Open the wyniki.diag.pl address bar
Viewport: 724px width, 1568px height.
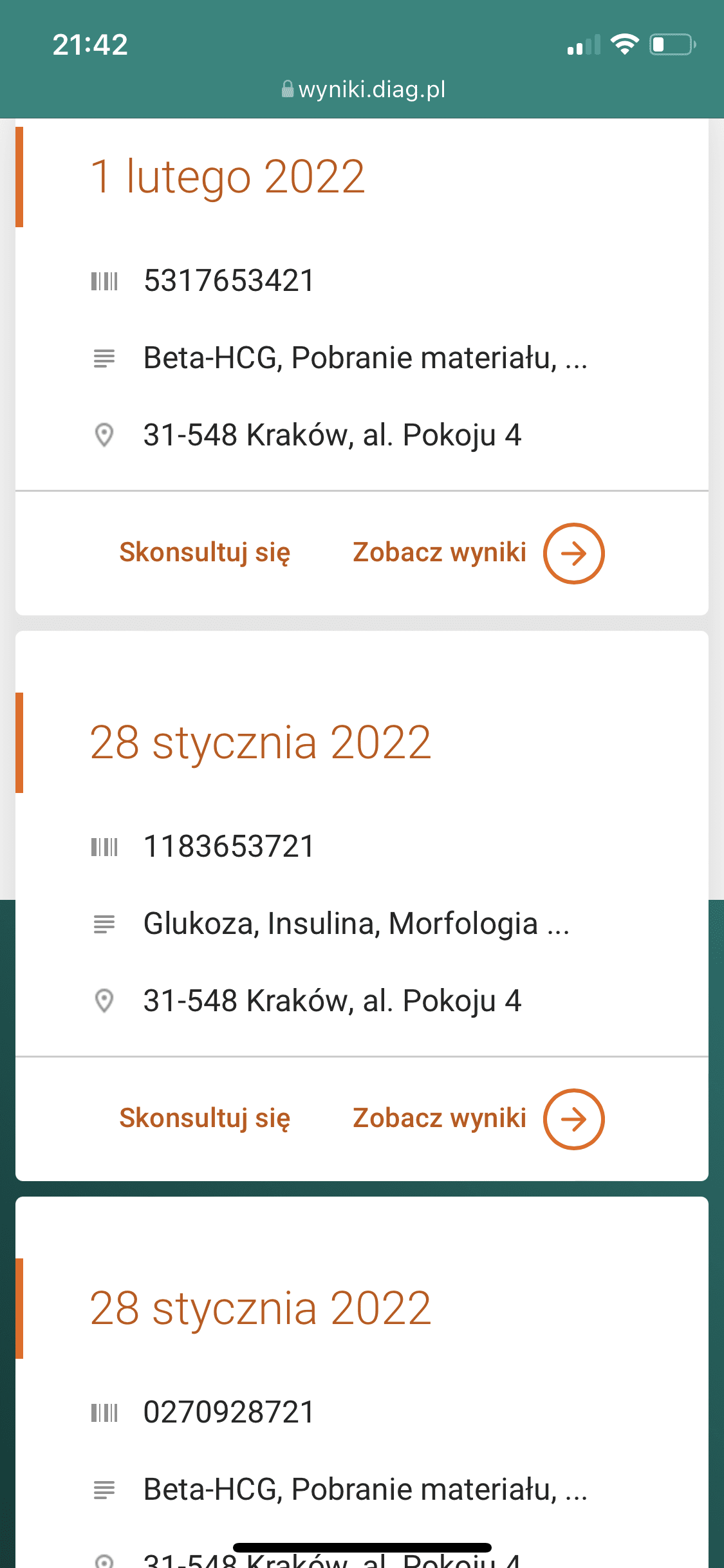click(x=363, y=89)
